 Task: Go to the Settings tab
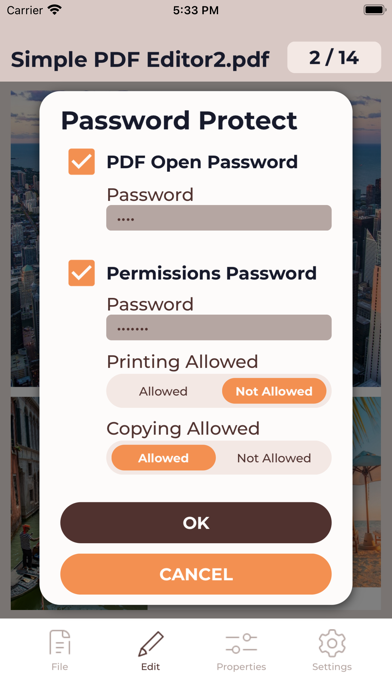pos(332,650)
